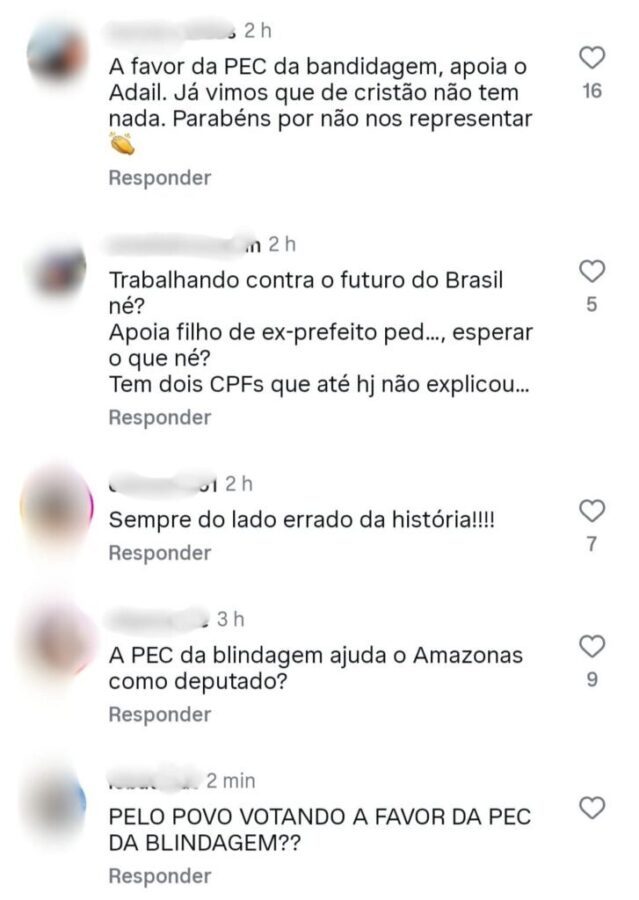
Task: Like the comment asking about Amazonas
Action: click(x=592, y=646)
